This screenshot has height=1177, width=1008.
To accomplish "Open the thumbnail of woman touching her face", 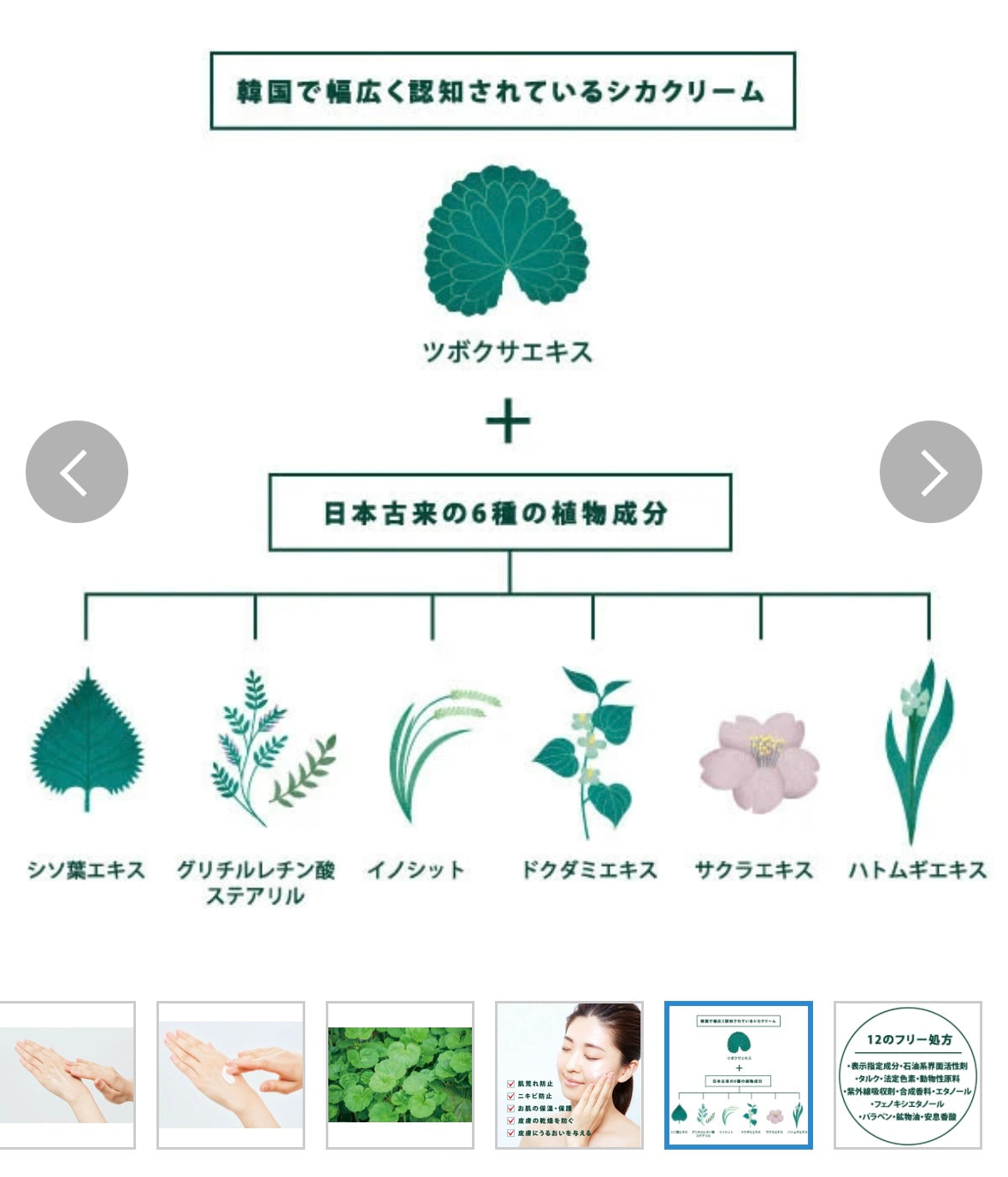I will coord(569,1074).
